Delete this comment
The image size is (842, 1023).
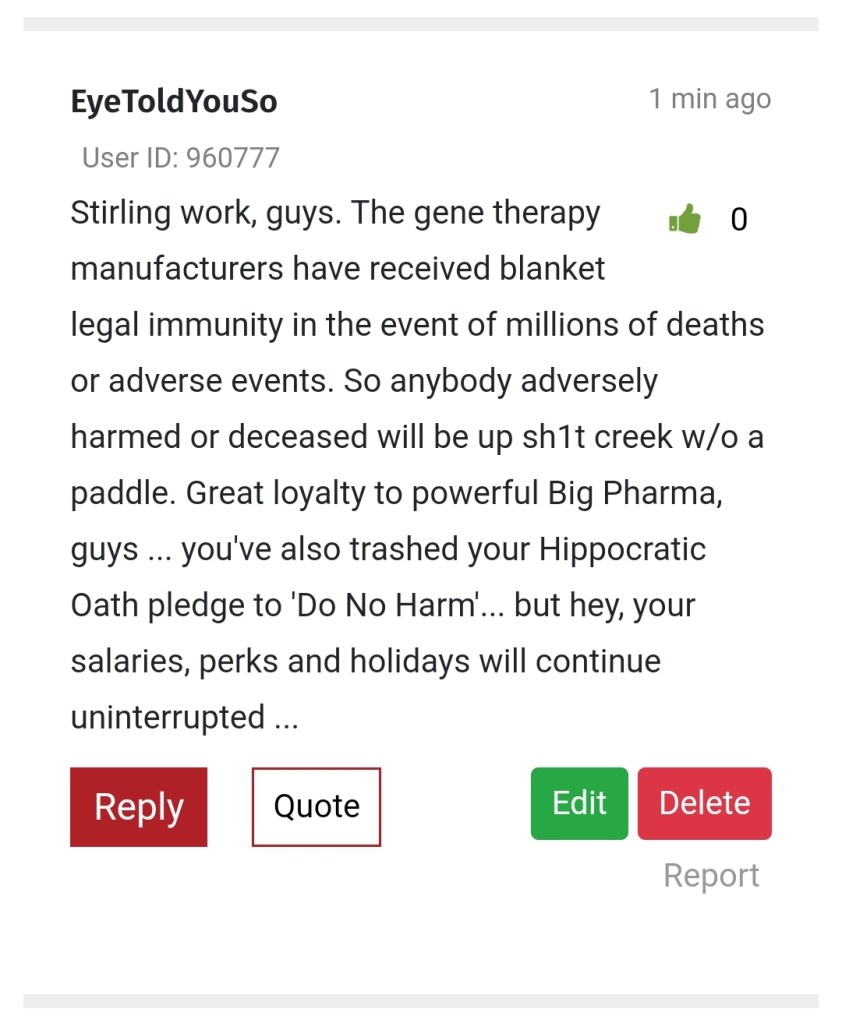pos(704,803)
